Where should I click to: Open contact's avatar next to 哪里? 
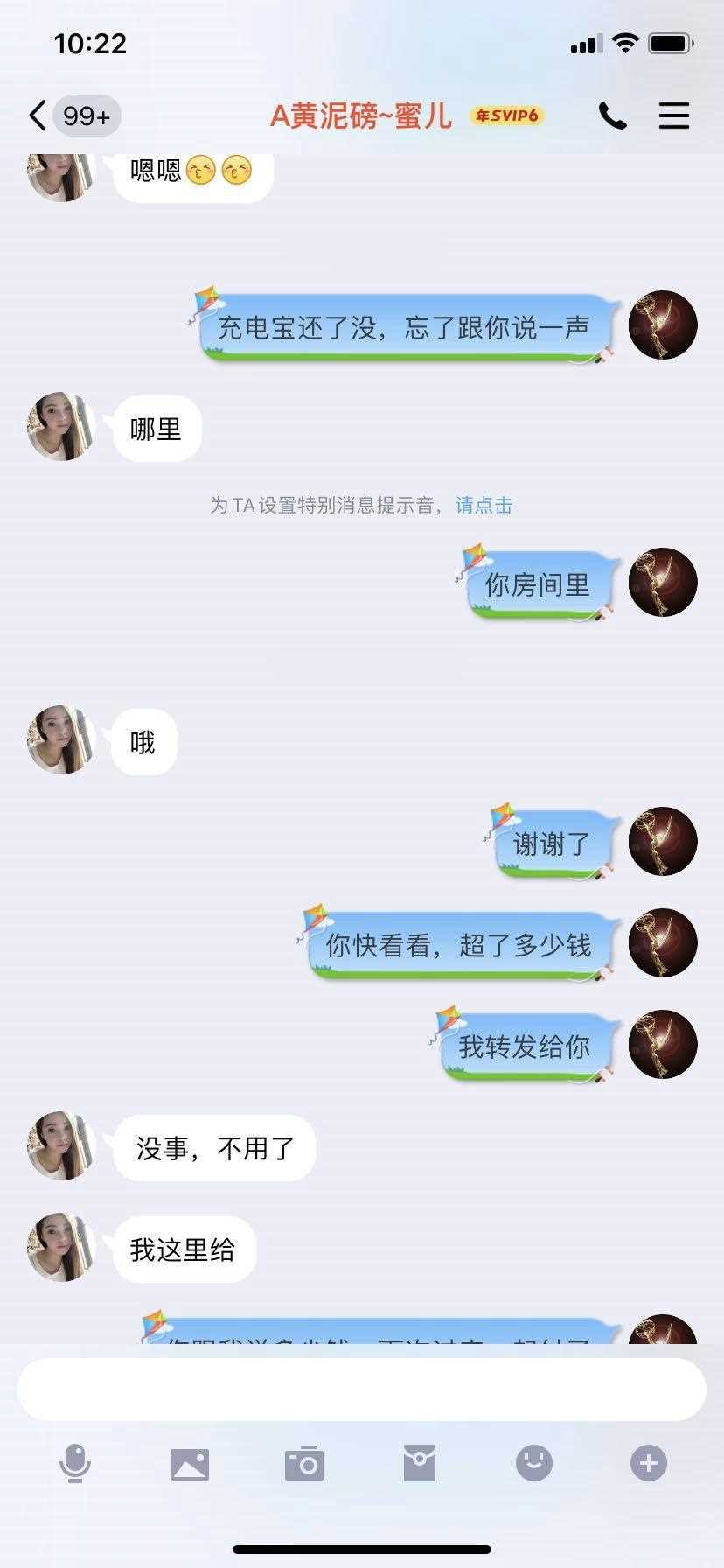(60, 427)
